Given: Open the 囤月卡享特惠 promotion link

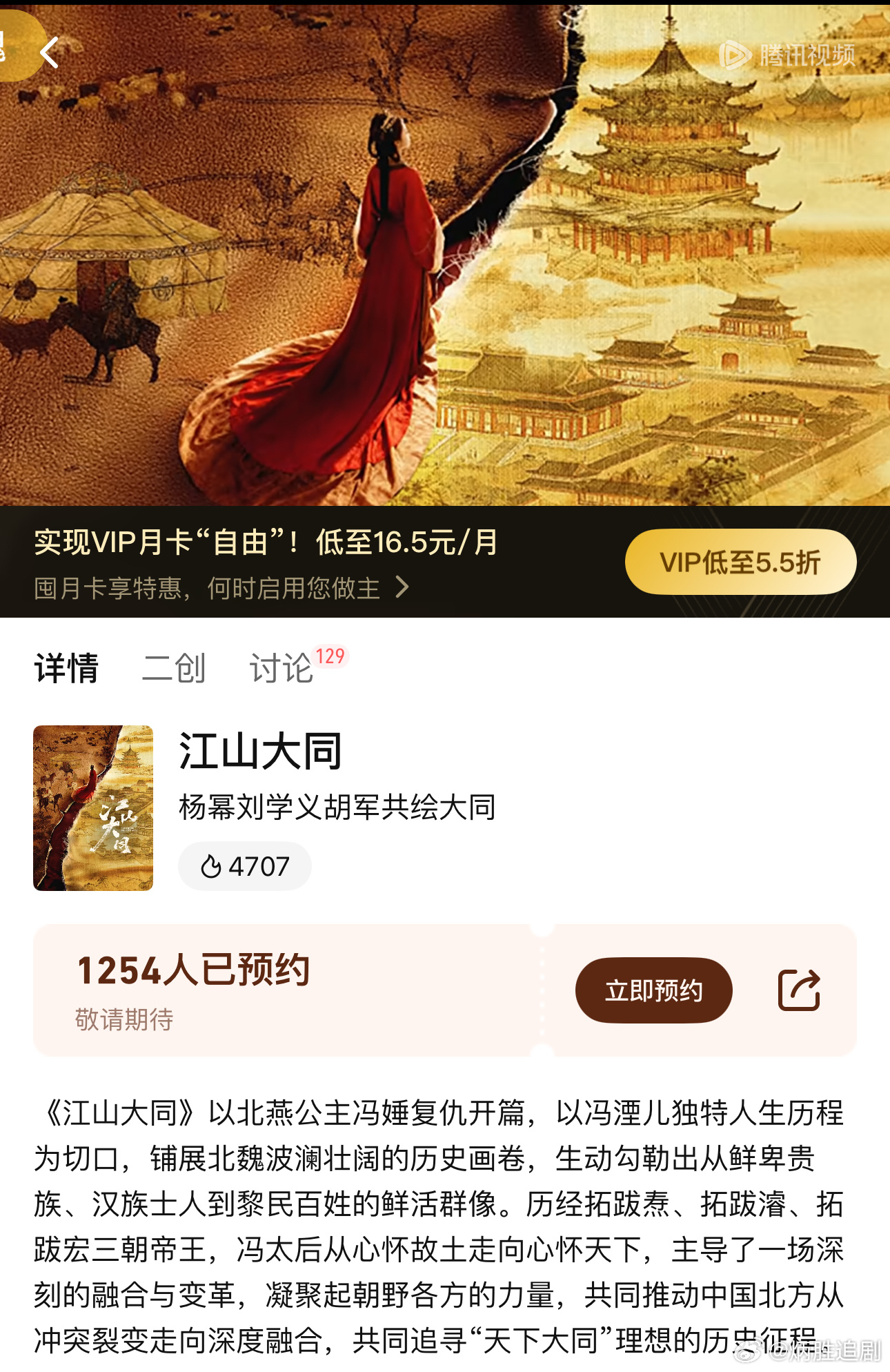Looking at the screenshot, I should pos(207,589).
